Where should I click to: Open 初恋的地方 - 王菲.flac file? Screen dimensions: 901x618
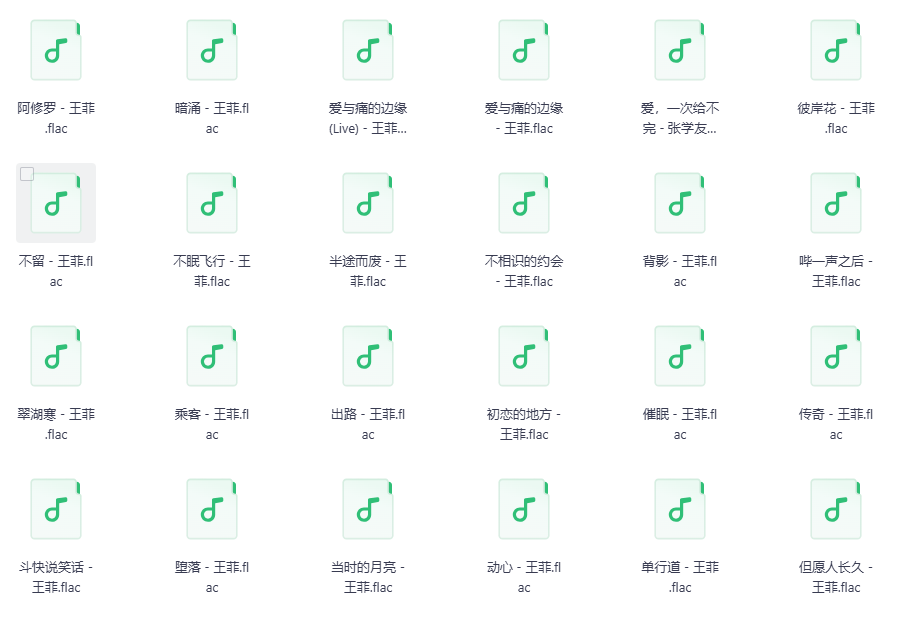point(524,356)
